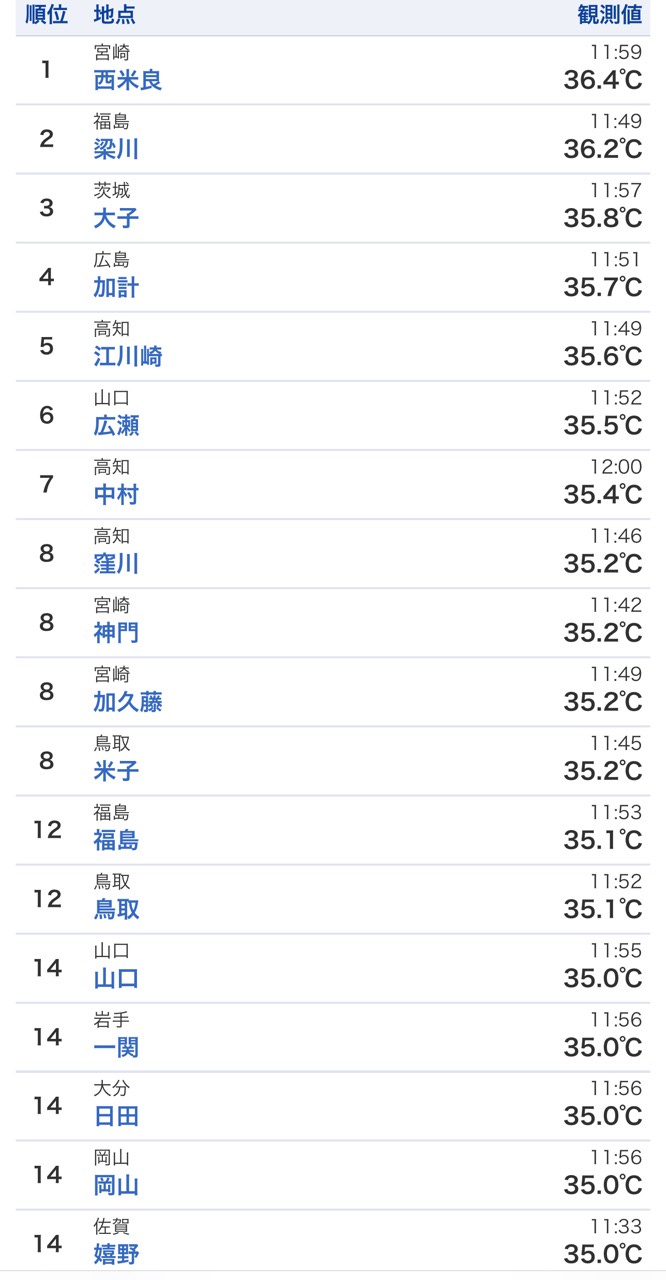Open the 梁川 location link
The height and width of the screenshot is (1280, 666).
point(116,149)
